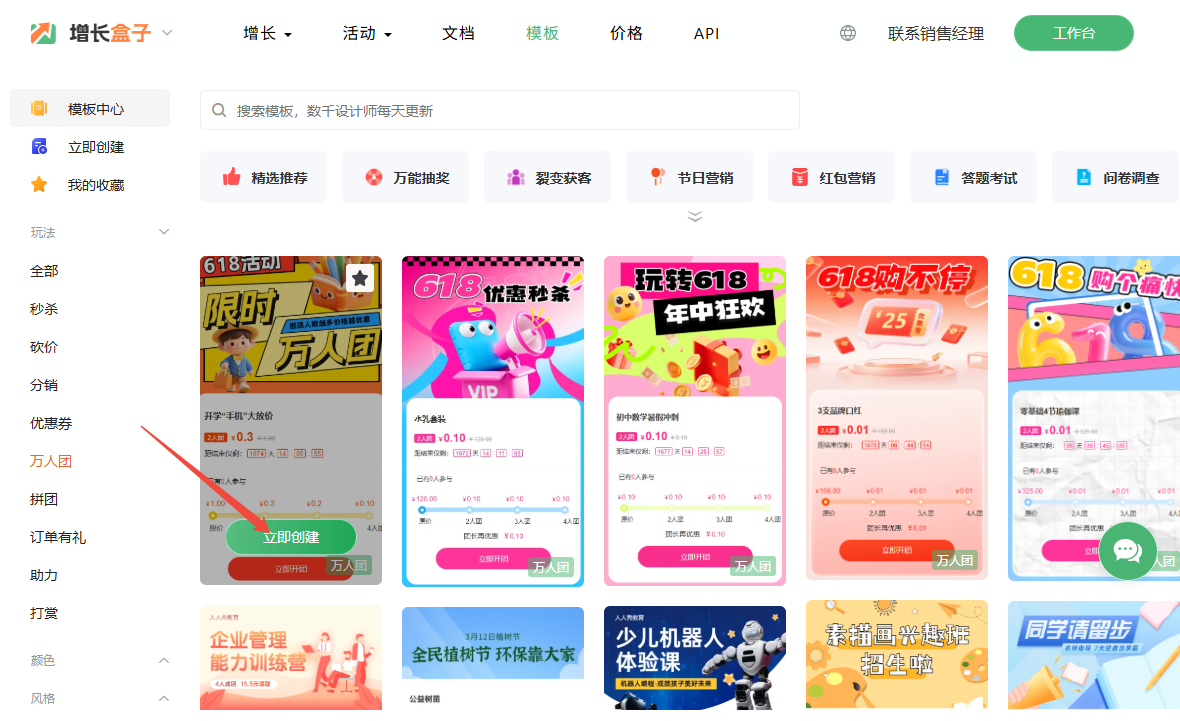This screenshot has width=1180, height=721.
Task: Open the 玩转618年中狂欢 template
Action: (694, 420)
